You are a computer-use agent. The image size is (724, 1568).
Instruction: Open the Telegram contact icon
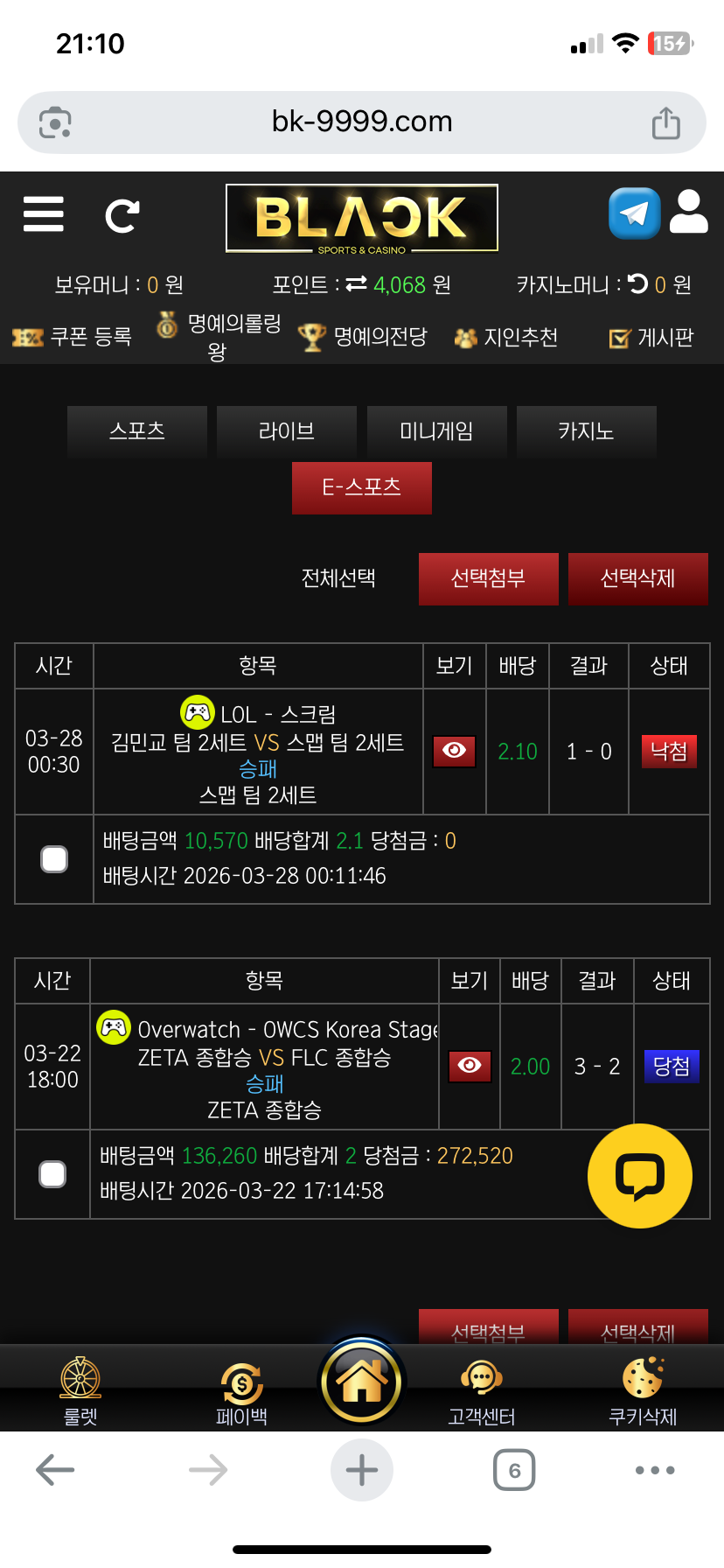point(635,213)
